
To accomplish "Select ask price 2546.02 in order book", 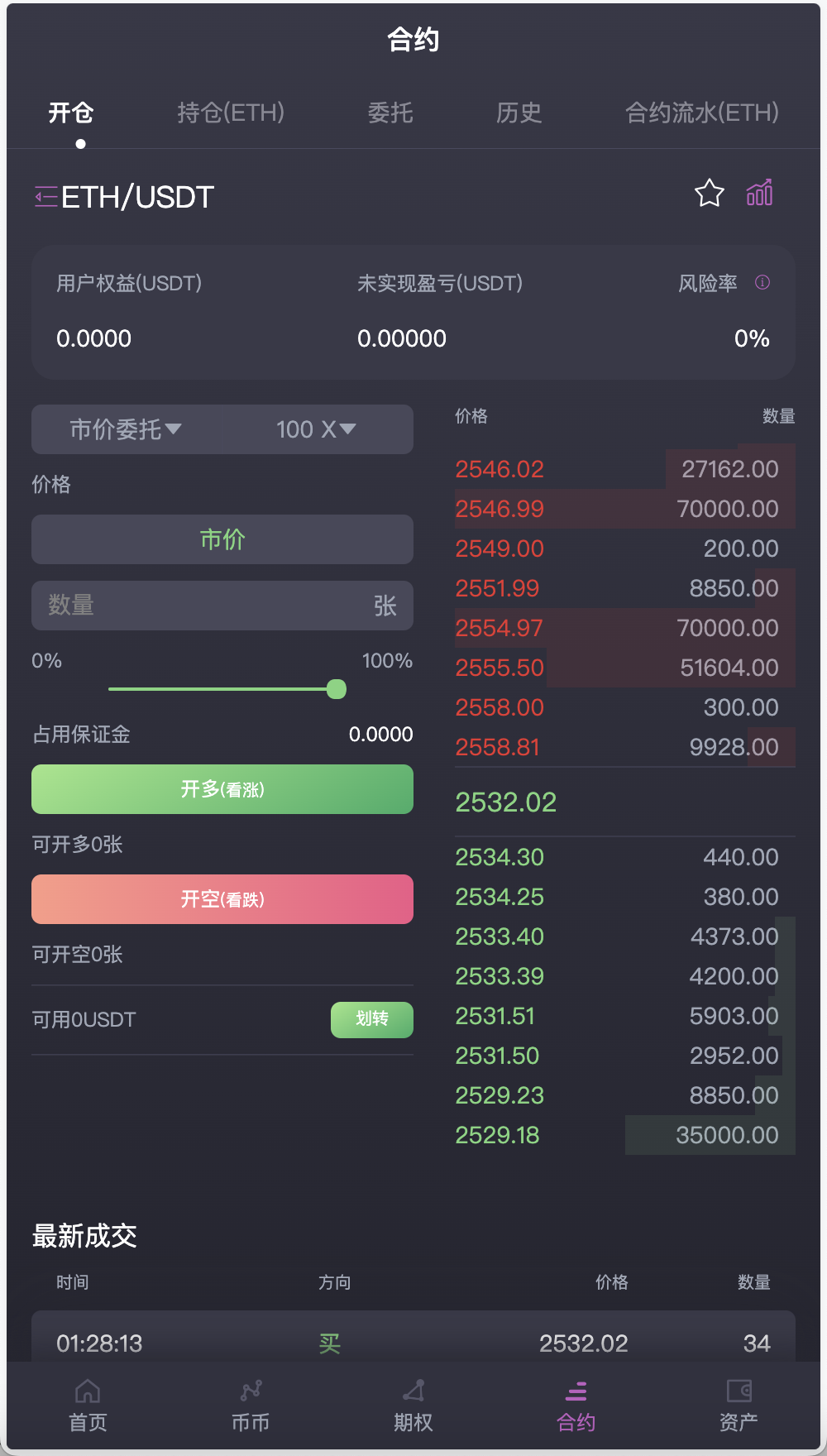I will coord(500,469).
